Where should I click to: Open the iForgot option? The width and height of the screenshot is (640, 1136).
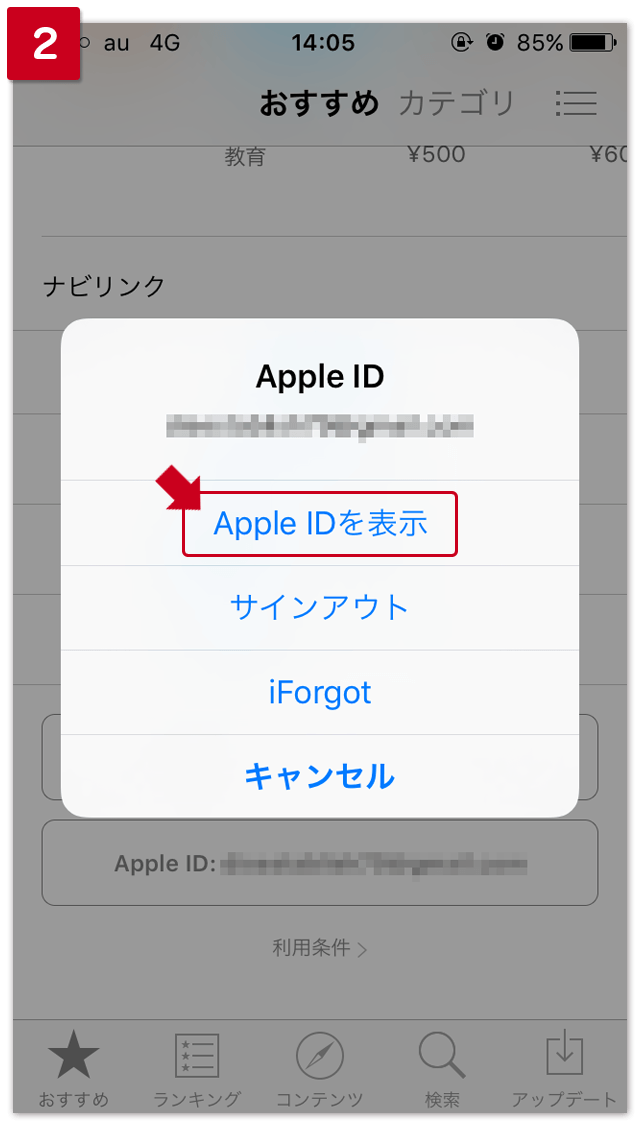click(x=320, y=692)
